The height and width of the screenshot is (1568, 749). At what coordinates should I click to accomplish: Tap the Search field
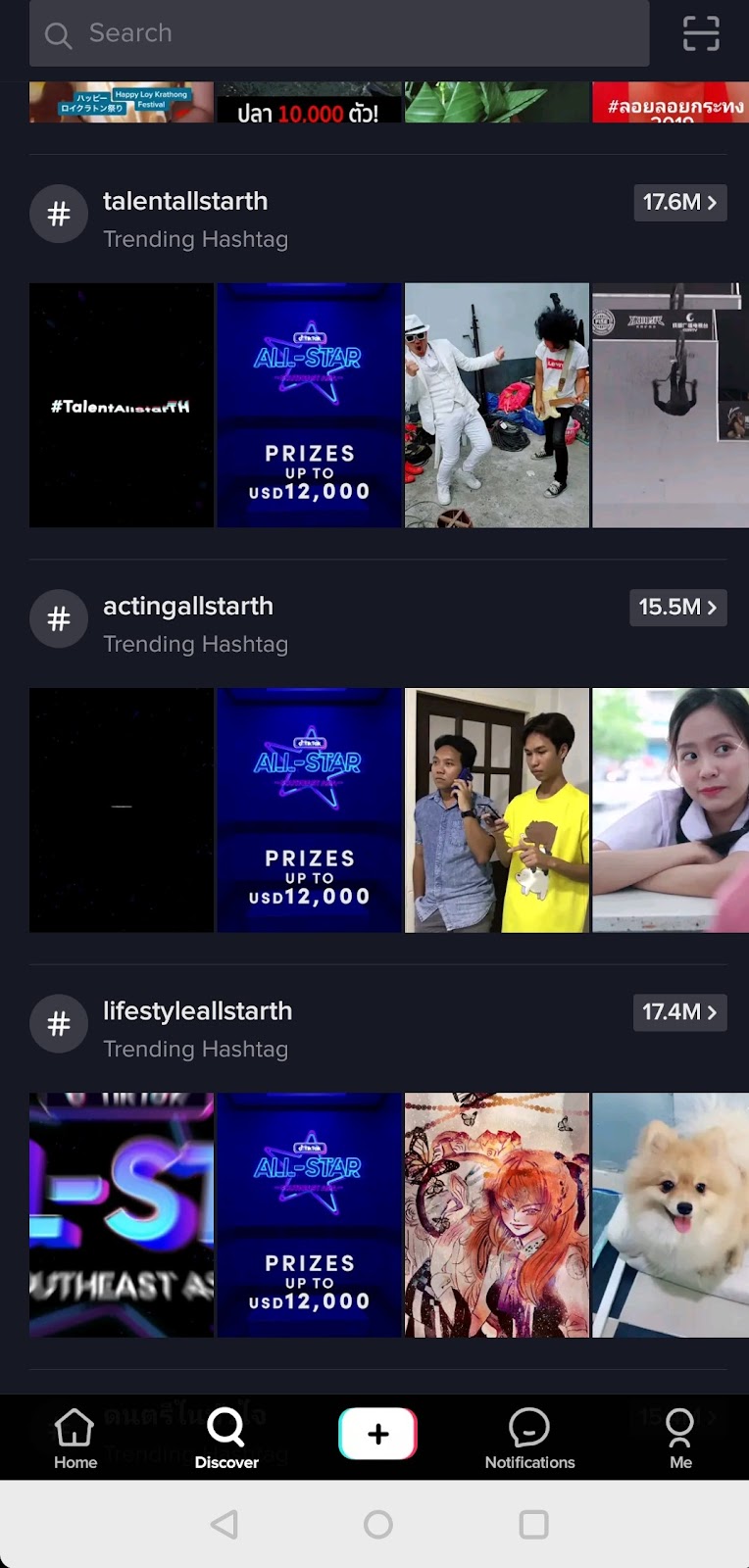338,33
